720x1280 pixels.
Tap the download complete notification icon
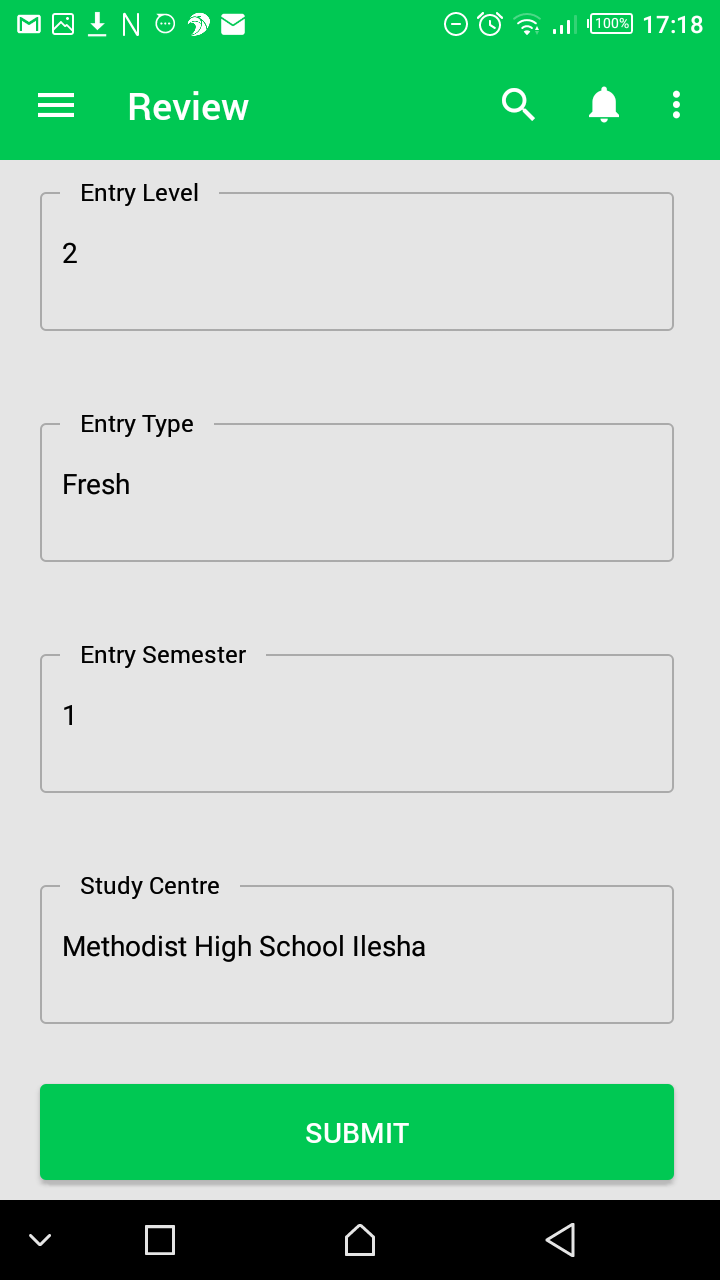96,22
